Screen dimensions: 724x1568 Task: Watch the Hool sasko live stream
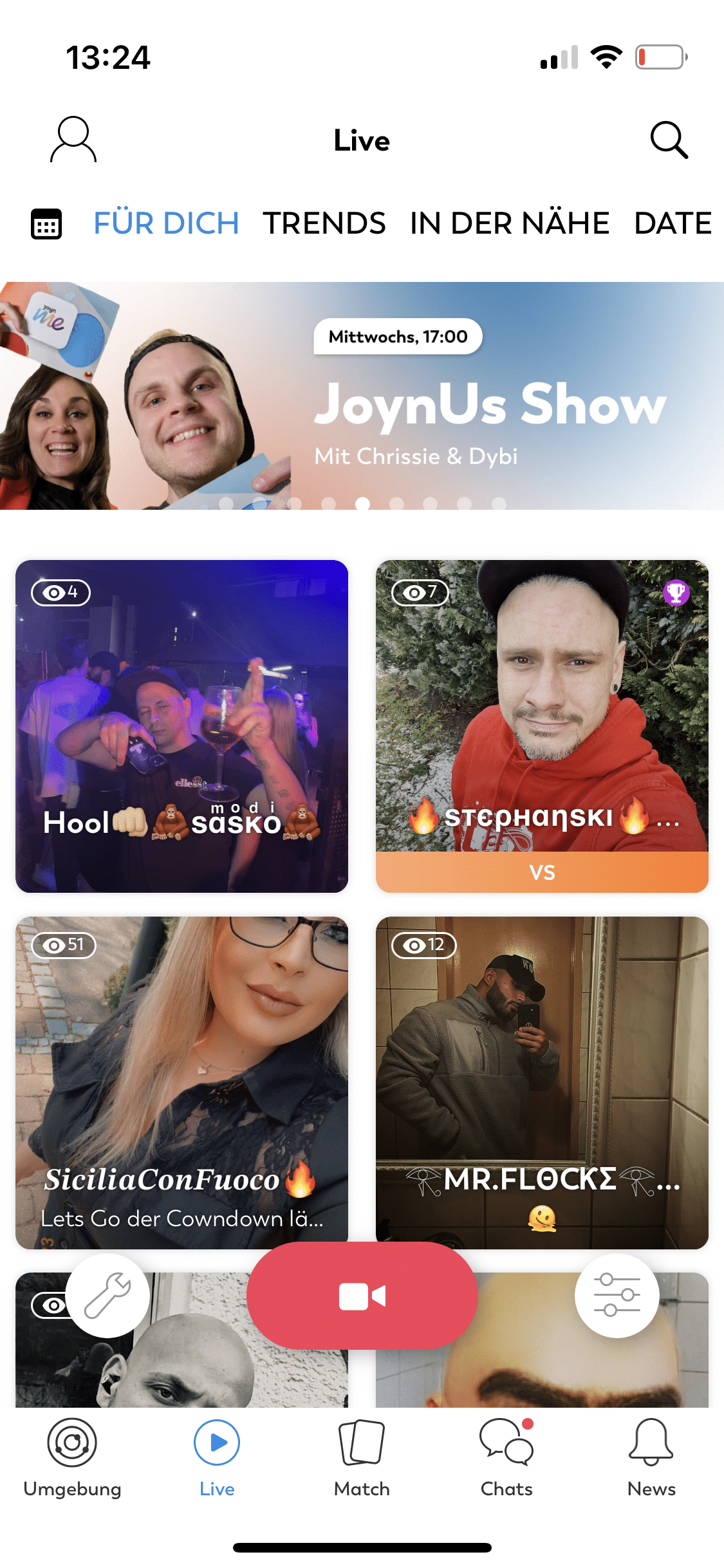tap(181, 726)
